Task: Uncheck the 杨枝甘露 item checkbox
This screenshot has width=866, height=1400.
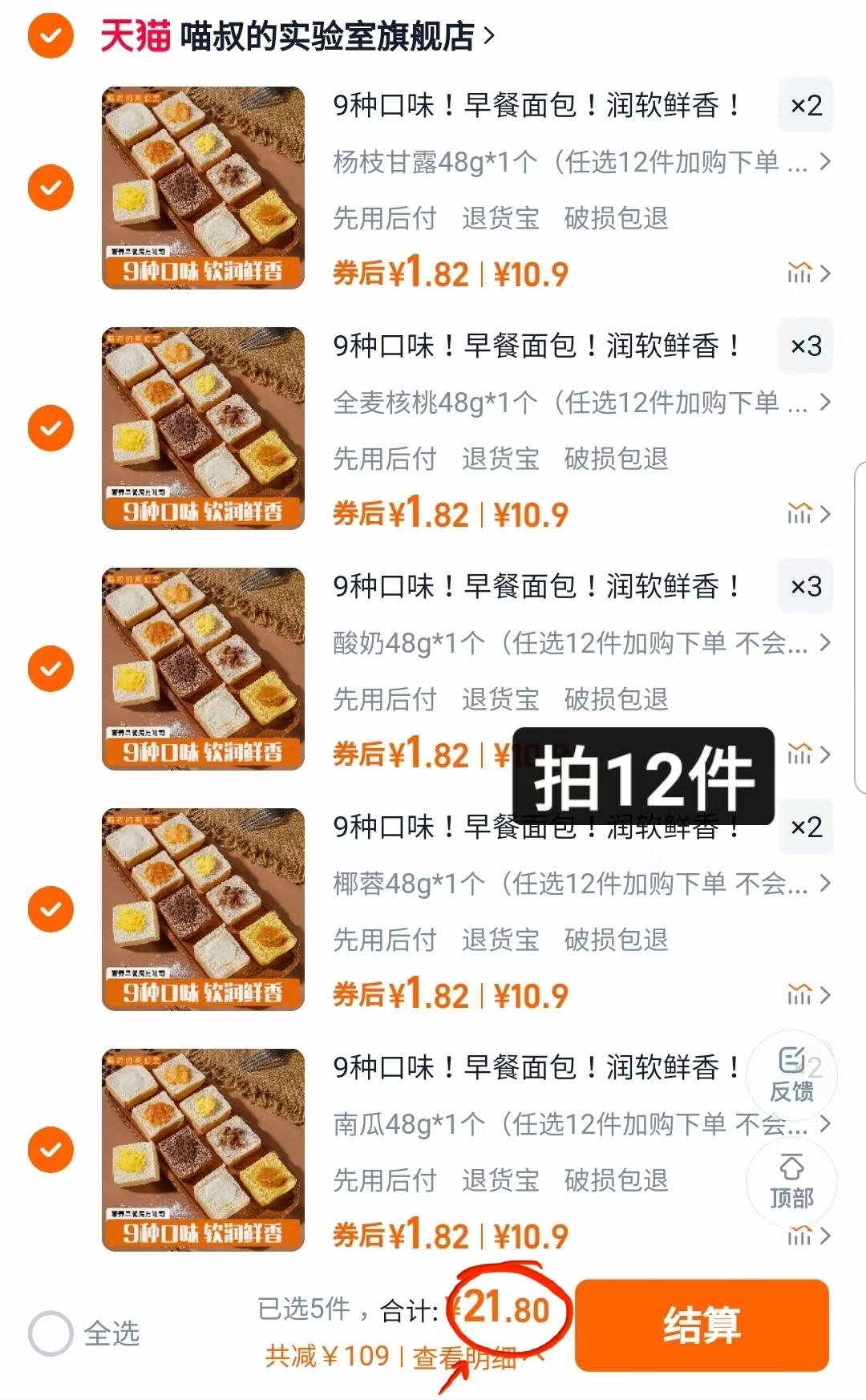Action: (x=50, y=187)
